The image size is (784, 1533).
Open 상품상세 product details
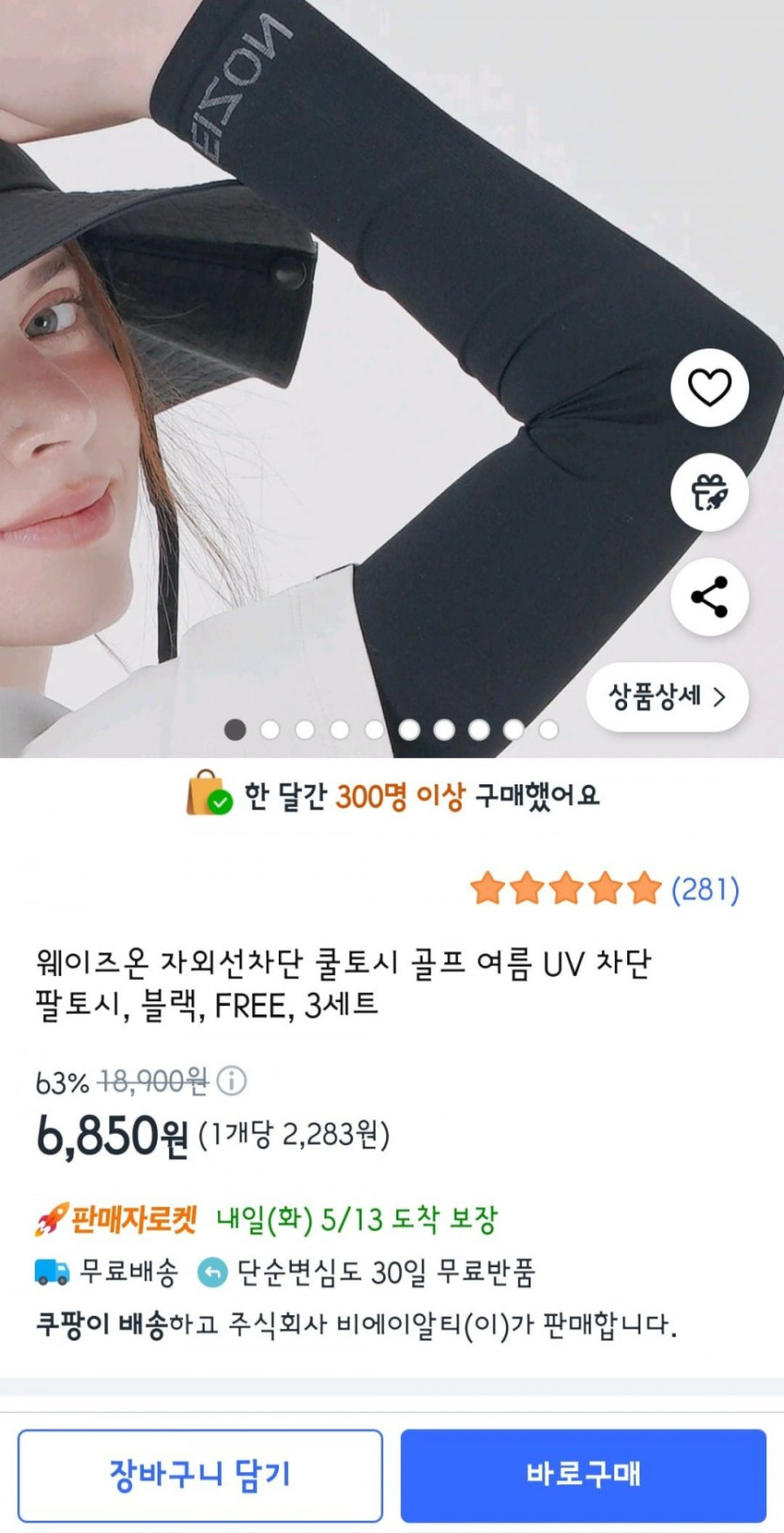[x=667, y=697]
